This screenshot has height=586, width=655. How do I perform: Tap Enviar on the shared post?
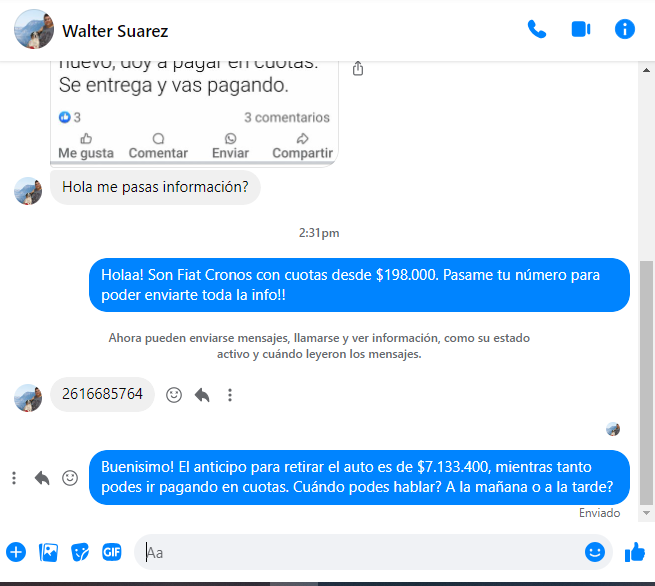coord(231,146)
